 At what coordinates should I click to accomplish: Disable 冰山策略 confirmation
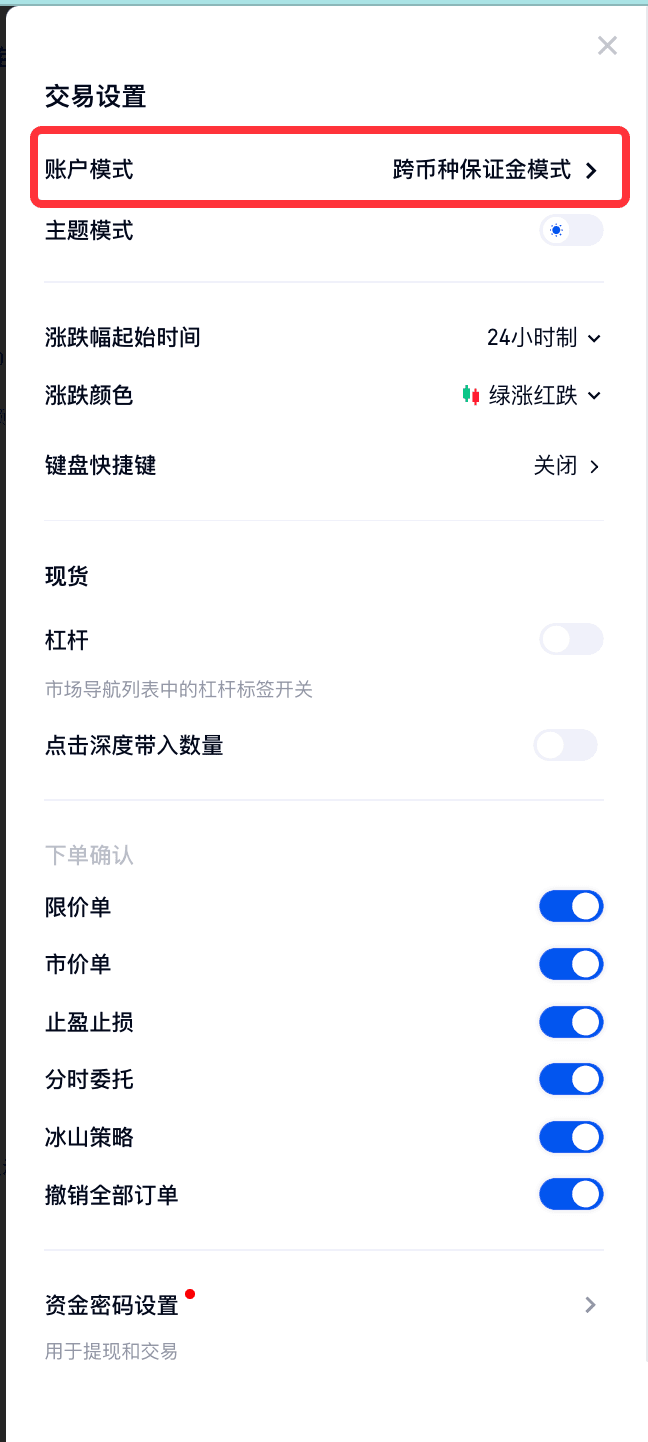(571, 1137)
